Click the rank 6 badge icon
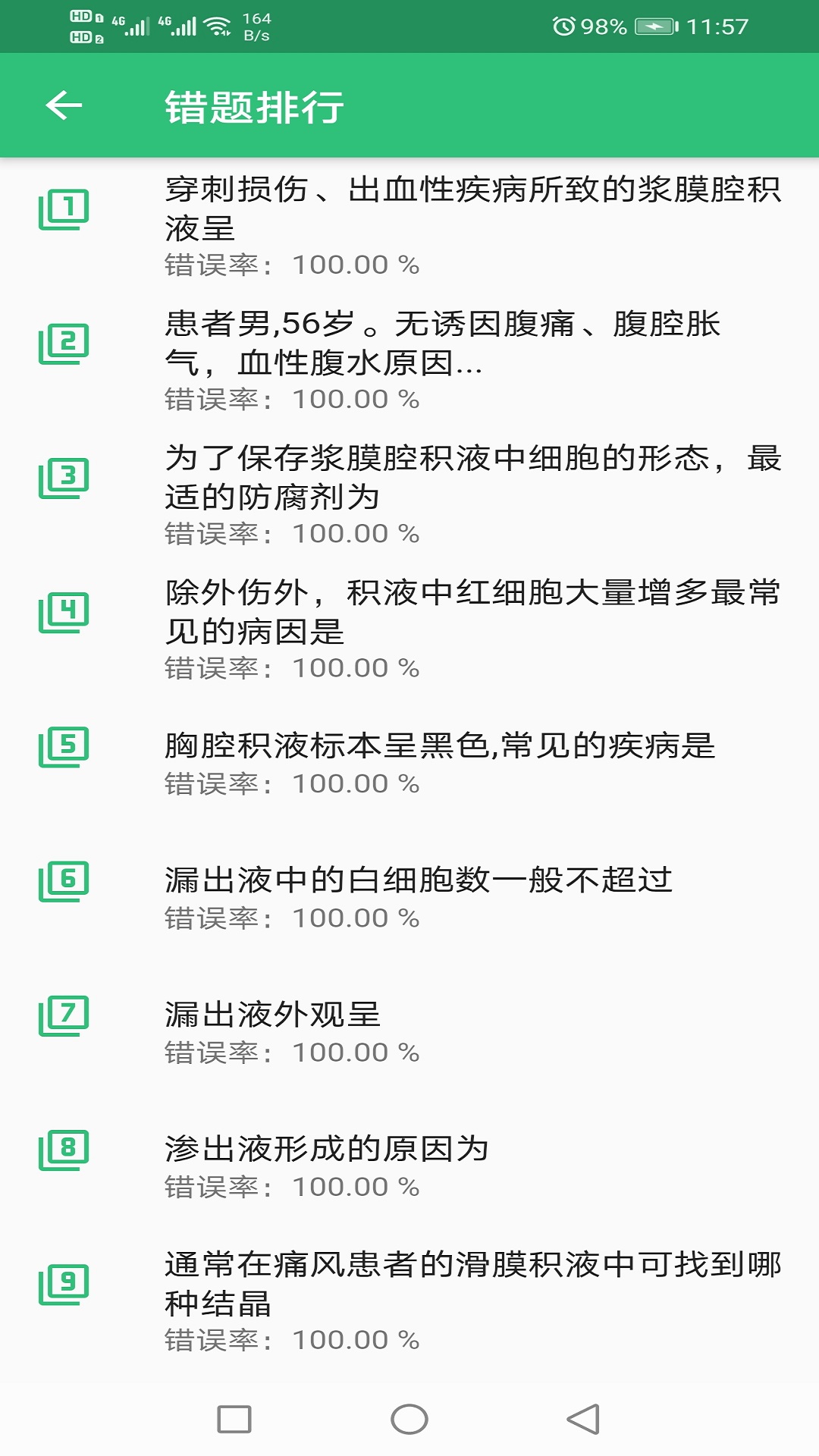The height and width of the screenshot is (1456, 819). pos(64,880)
